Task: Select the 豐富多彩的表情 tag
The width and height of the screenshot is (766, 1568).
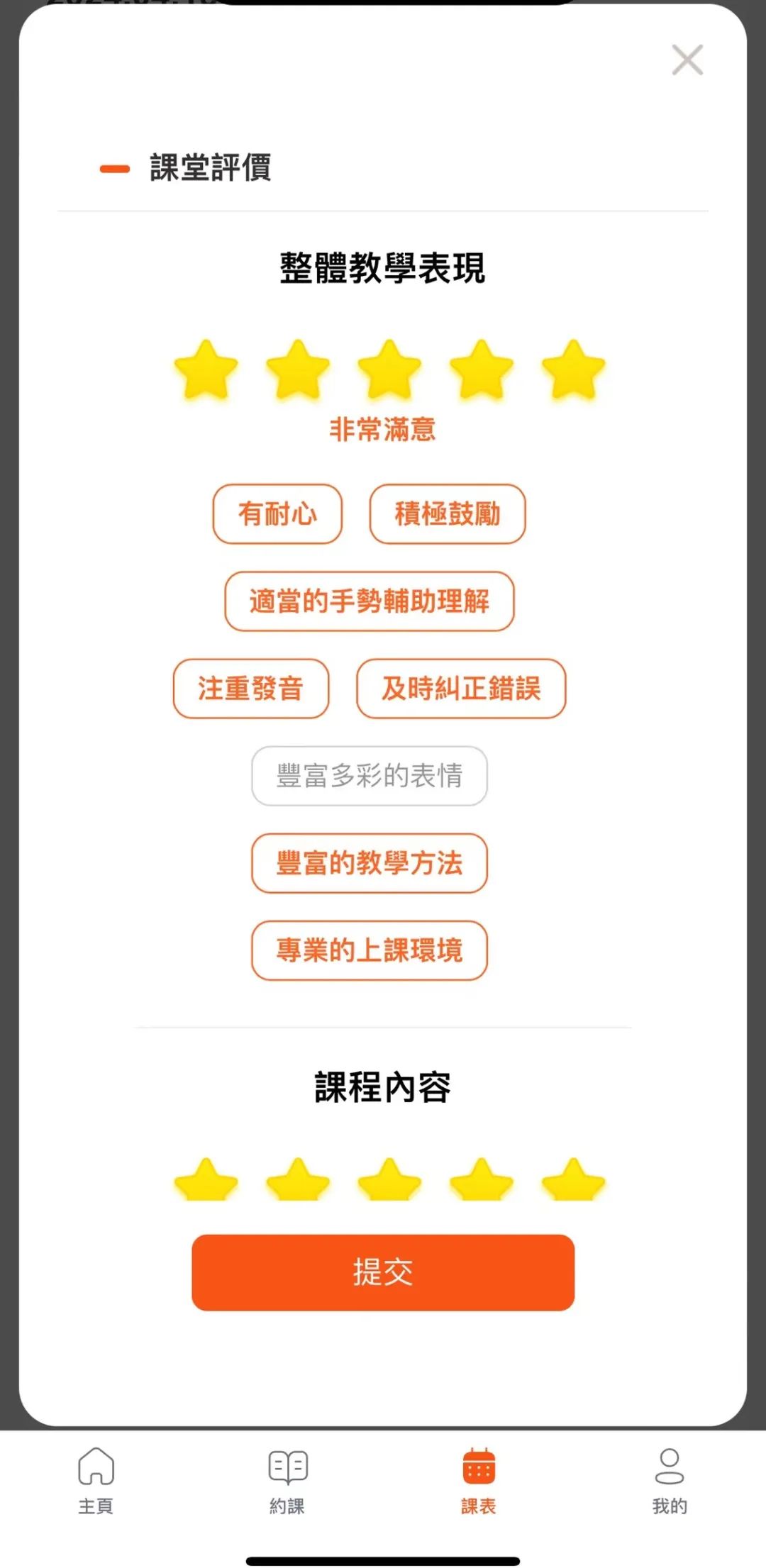Action: 369,776
